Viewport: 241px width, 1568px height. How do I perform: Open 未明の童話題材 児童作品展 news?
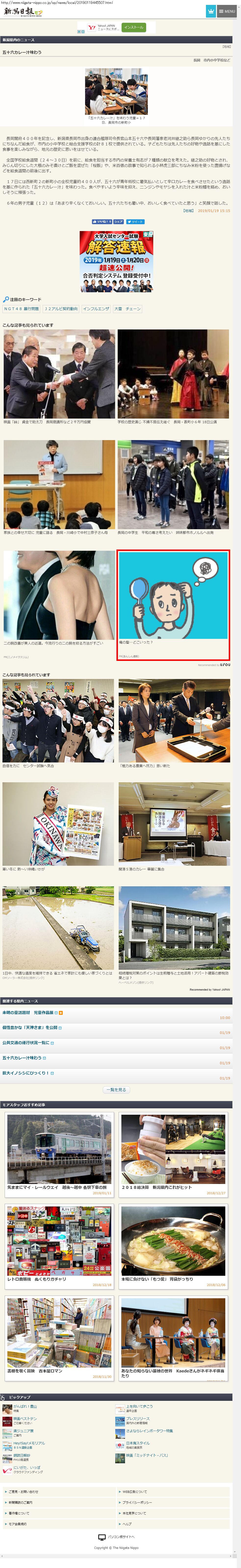tap(28, 1012)
